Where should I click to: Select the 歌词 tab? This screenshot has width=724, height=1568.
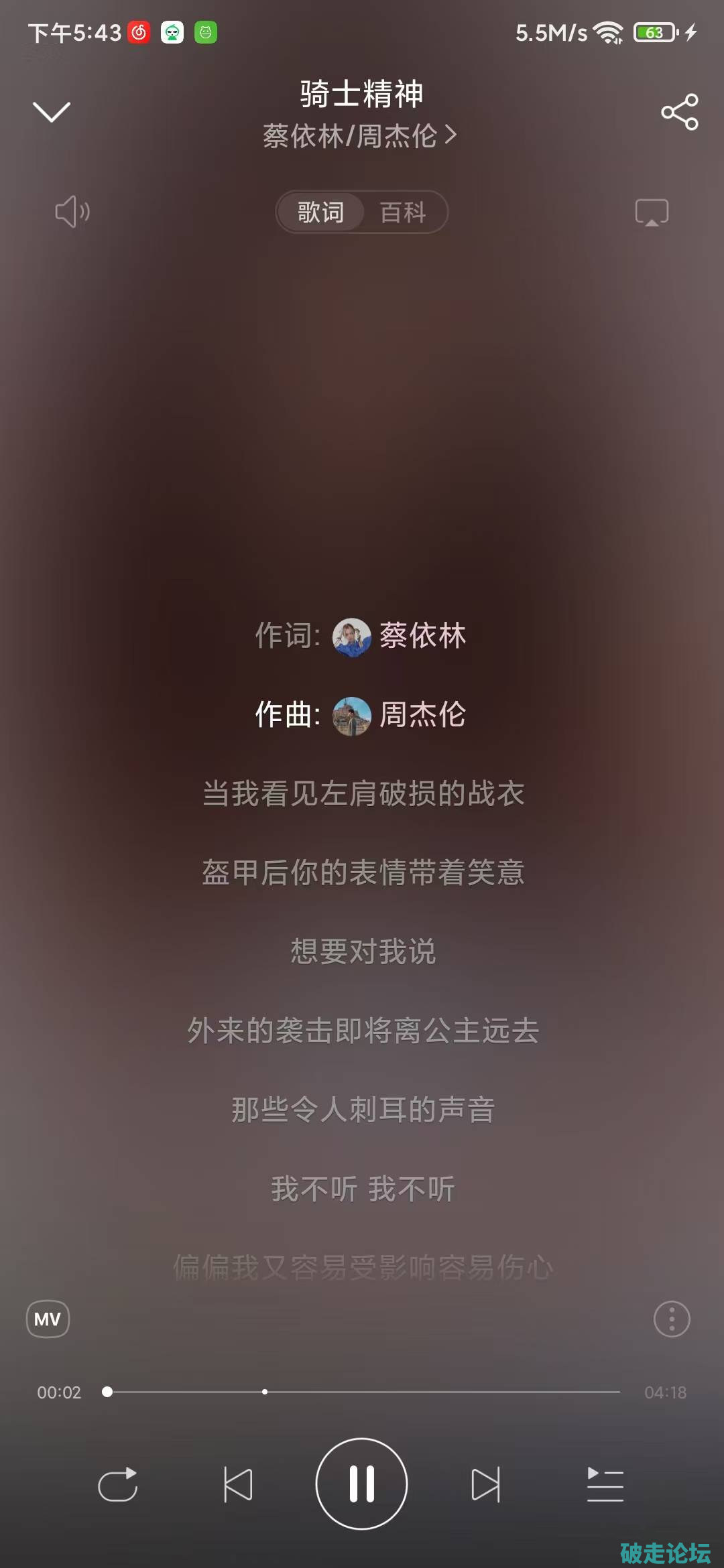pyautogui.click(x=320, y=212)
